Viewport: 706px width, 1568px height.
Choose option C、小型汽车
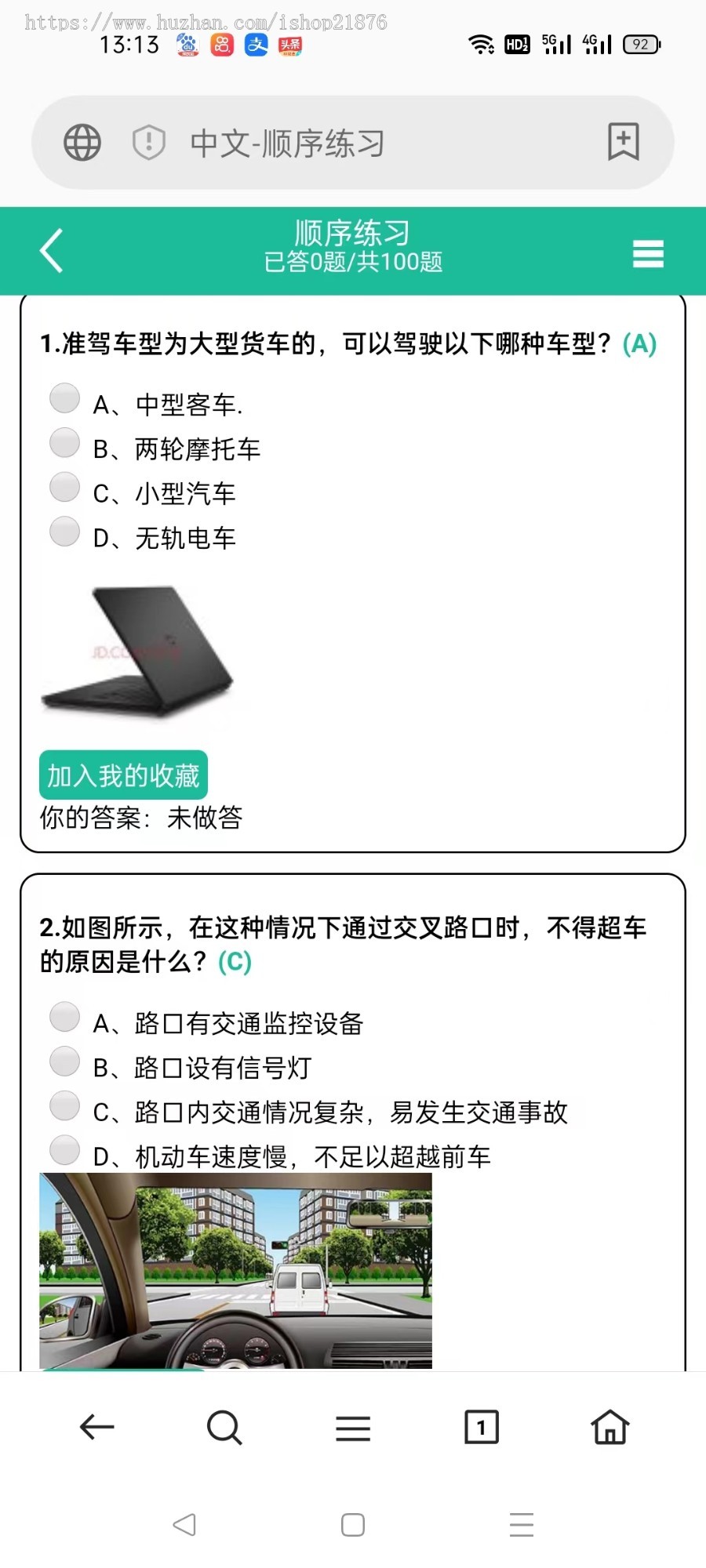pyautogui.click(x=64, y=487)
